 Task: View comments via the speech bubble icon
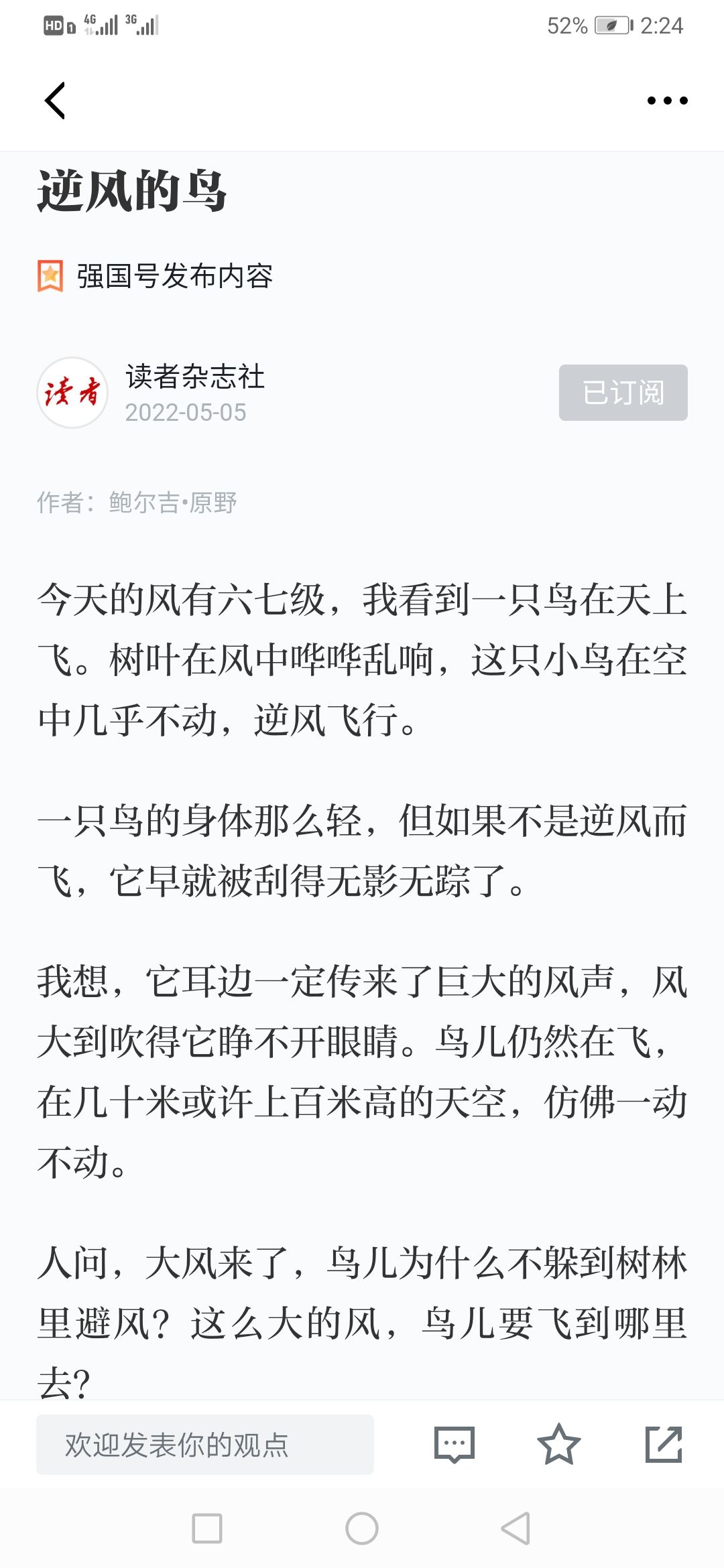tap(455, 1444)
